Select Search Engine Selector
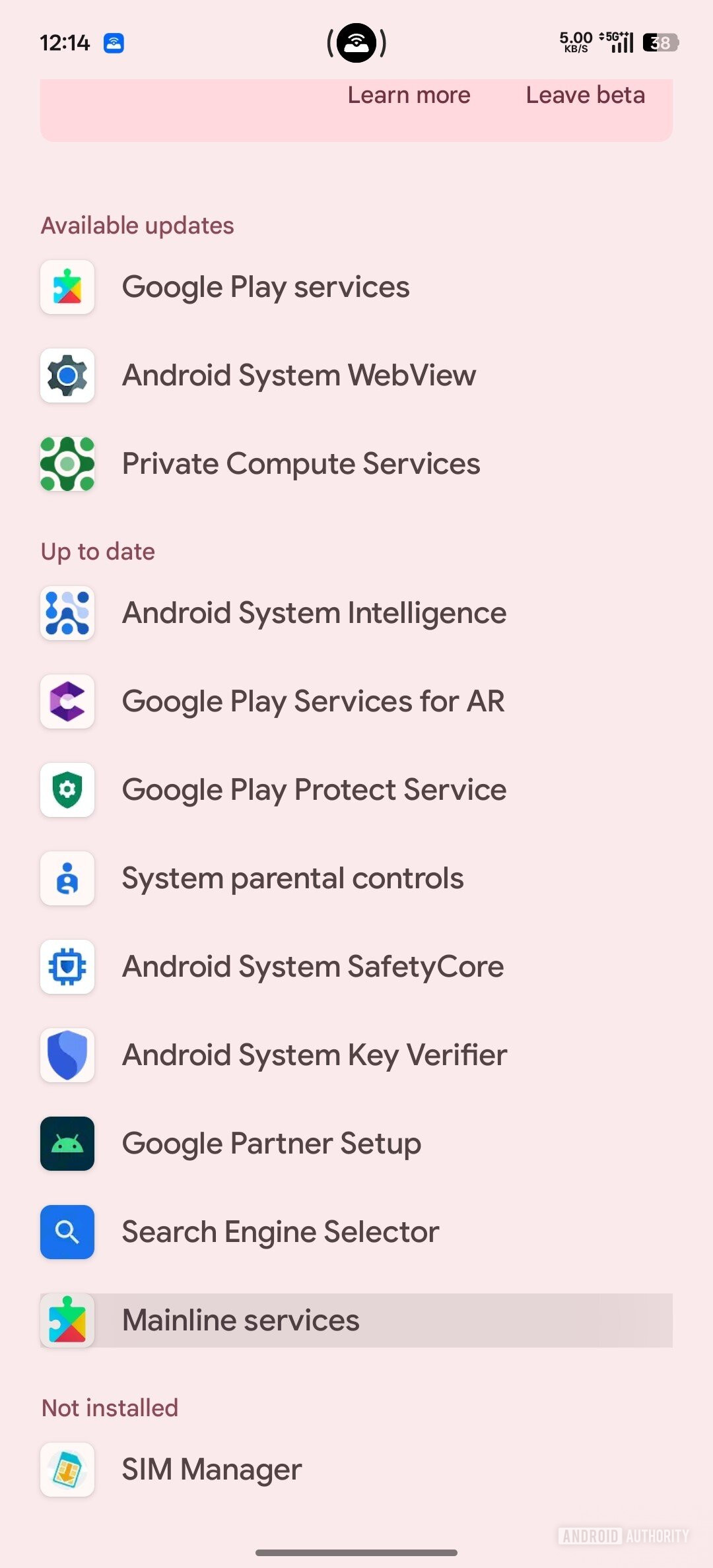The height and width of the screenshot is (1568, 713). click(280, 1232)
